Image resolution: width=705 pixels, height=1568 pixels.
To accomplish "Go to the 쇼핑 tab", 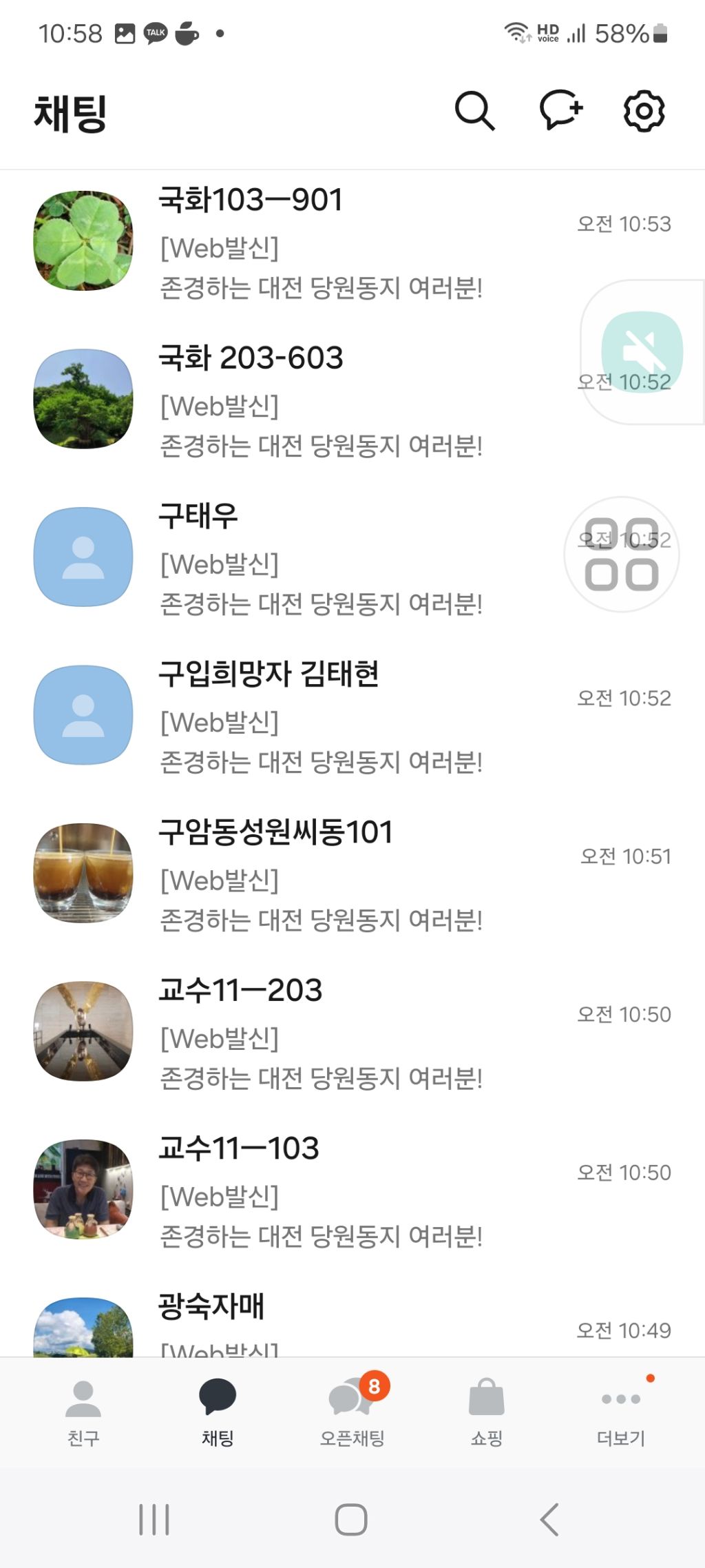I will (487, 1412).
